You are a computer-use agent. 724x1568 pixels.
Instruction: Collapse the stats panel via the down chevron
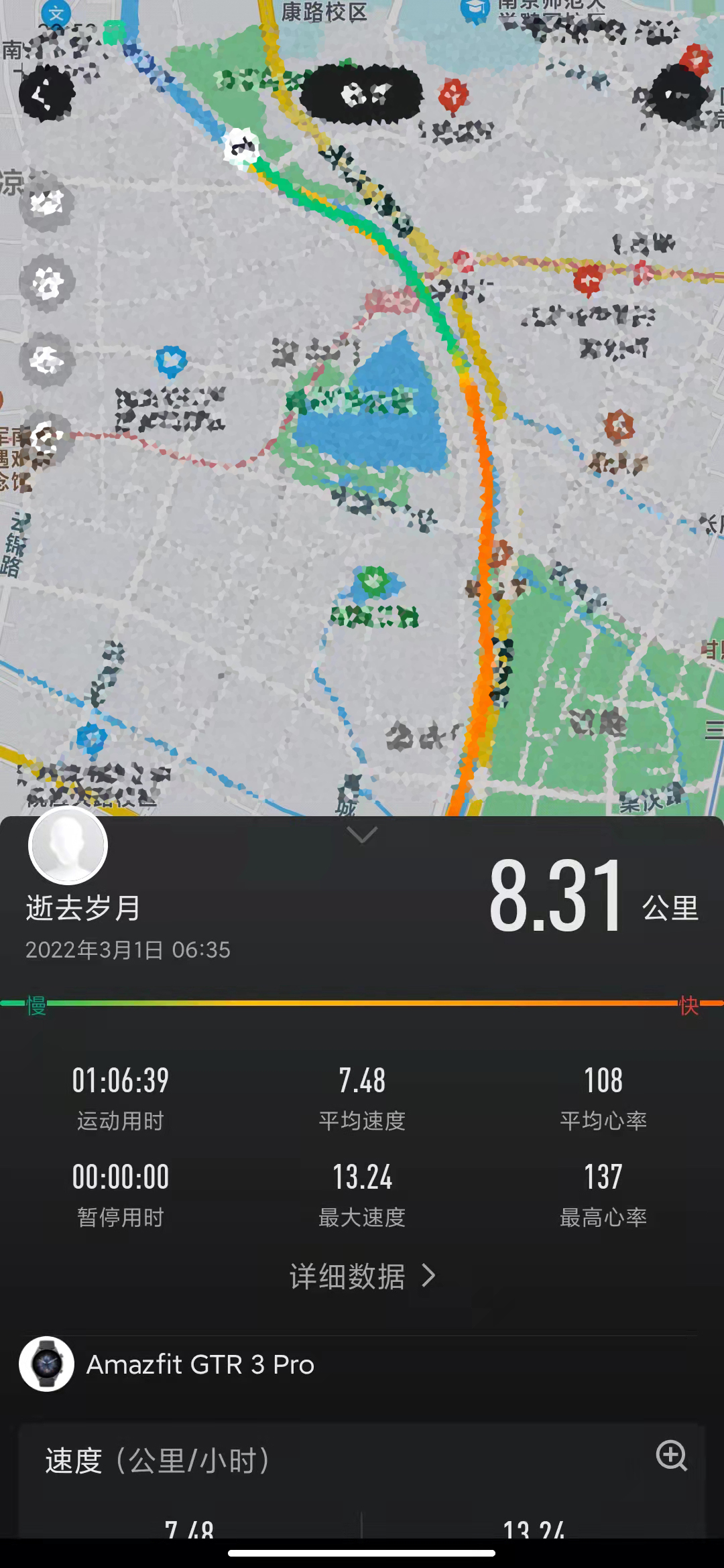point(362,833)
